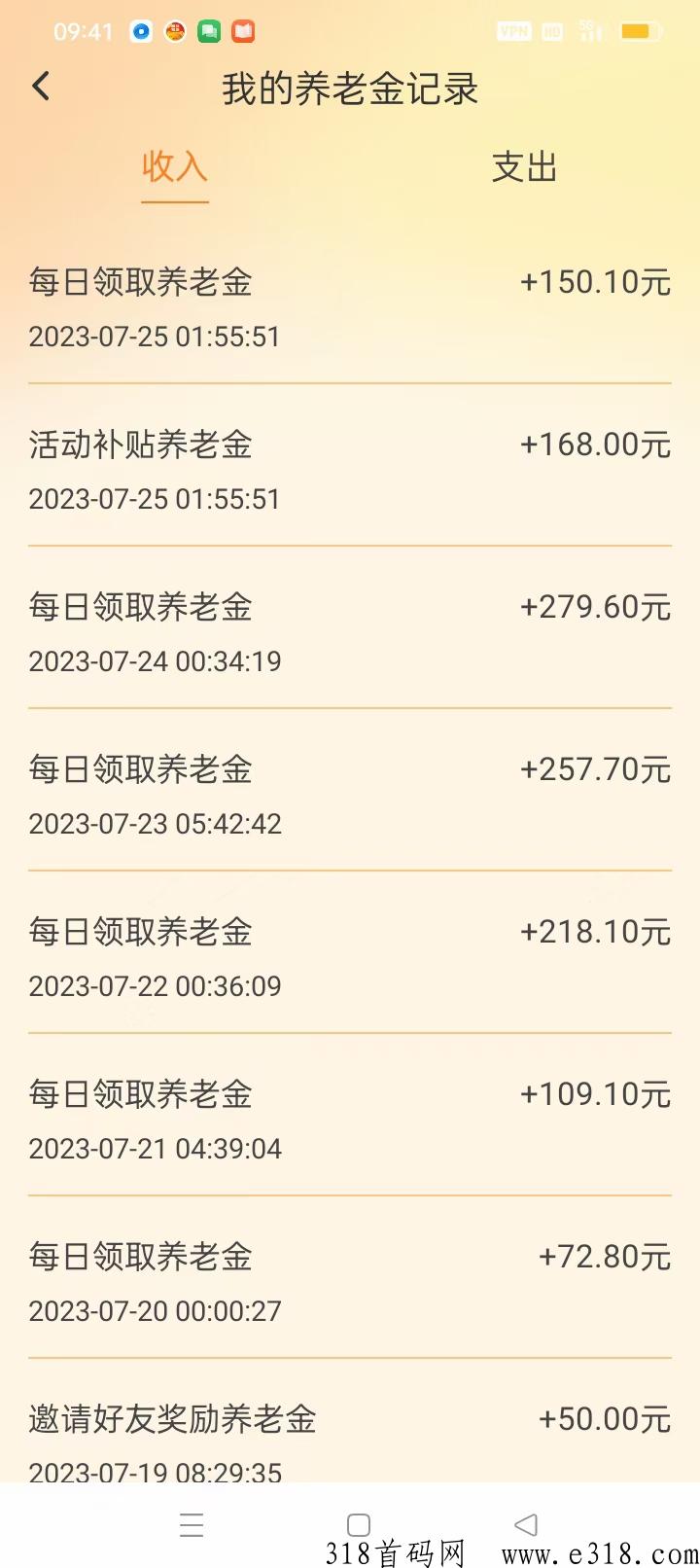The image size is (700, 1568).
Task: Tap the VPN status bar icon
Action: [x=513, y=30]
